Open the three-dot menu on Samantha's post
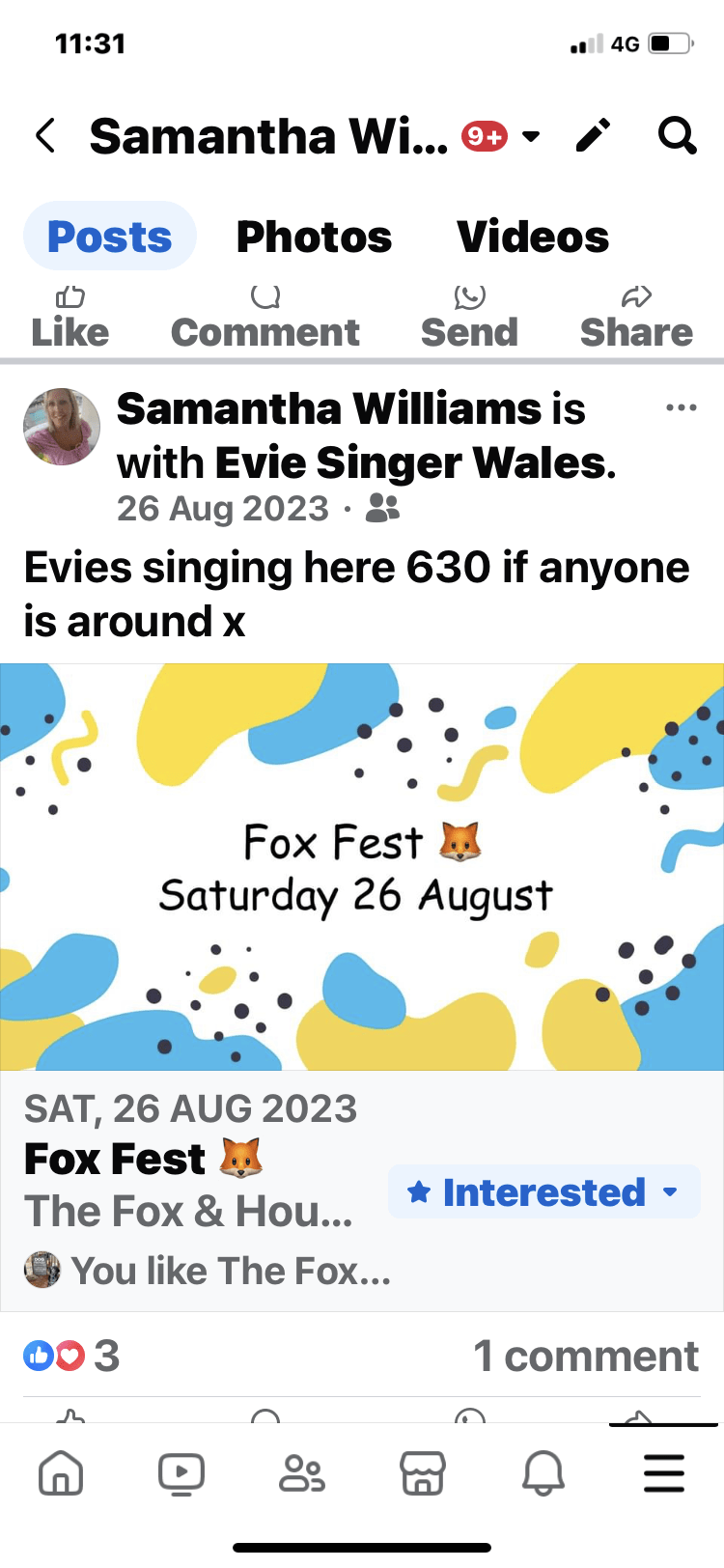This screenshot has width=724, height=1568. point(681,408)
